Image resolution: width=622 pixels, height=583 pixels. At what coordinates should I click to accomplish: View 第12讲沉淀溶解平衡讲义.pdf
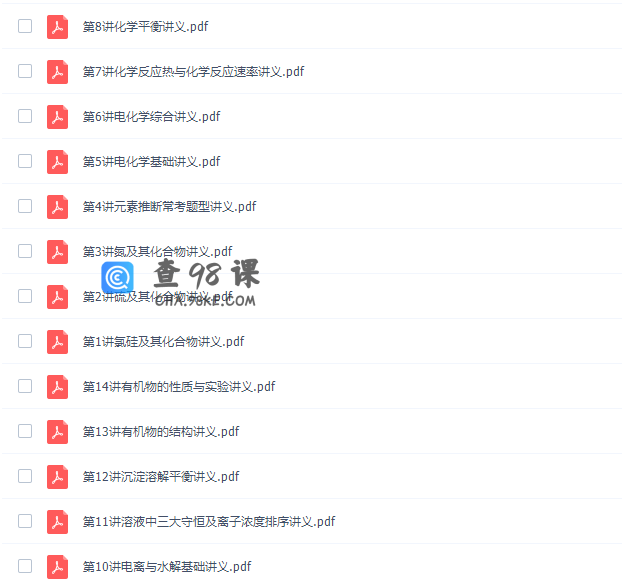point(160,477)
